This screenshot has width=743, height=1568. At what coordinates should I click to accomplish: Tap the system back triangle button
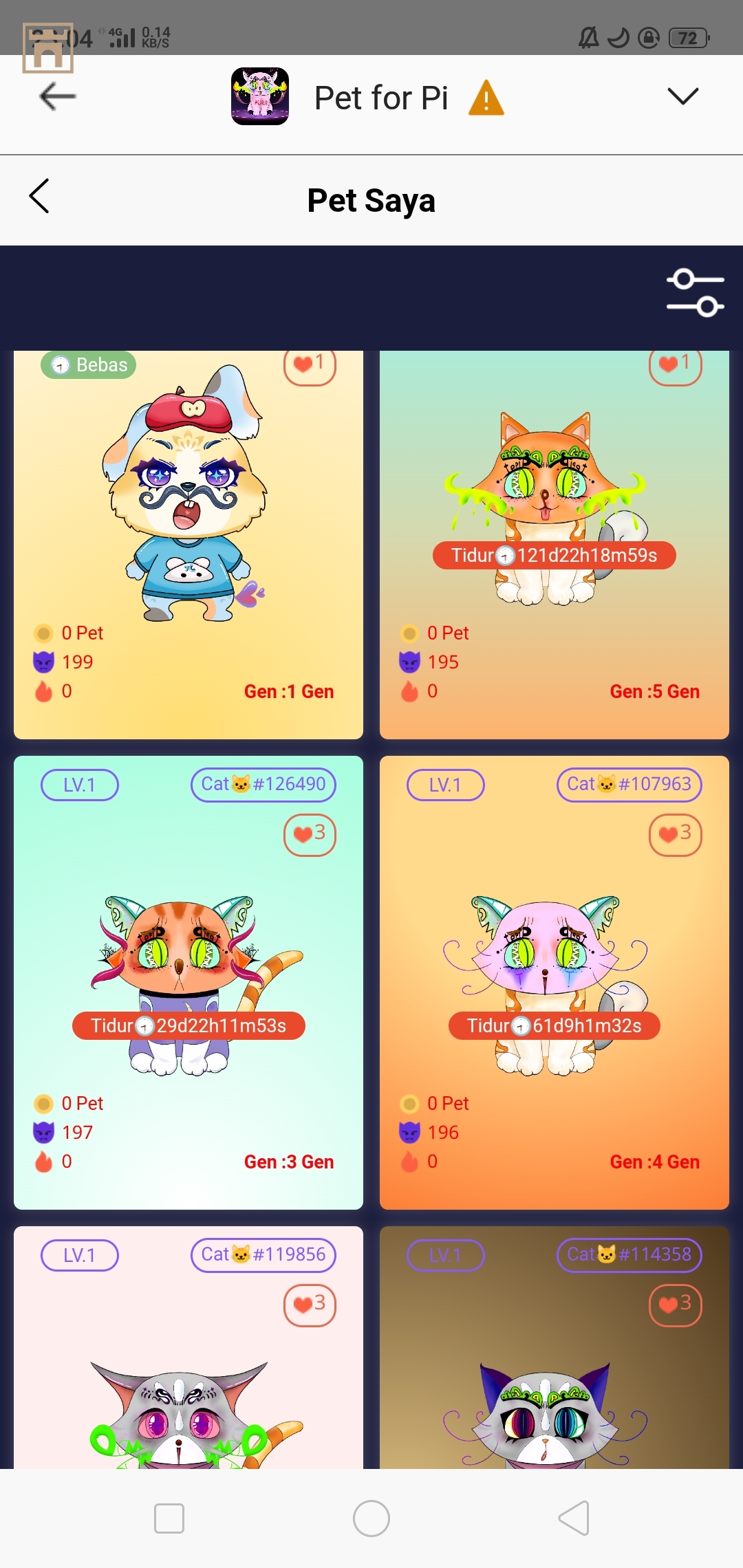574,1518
